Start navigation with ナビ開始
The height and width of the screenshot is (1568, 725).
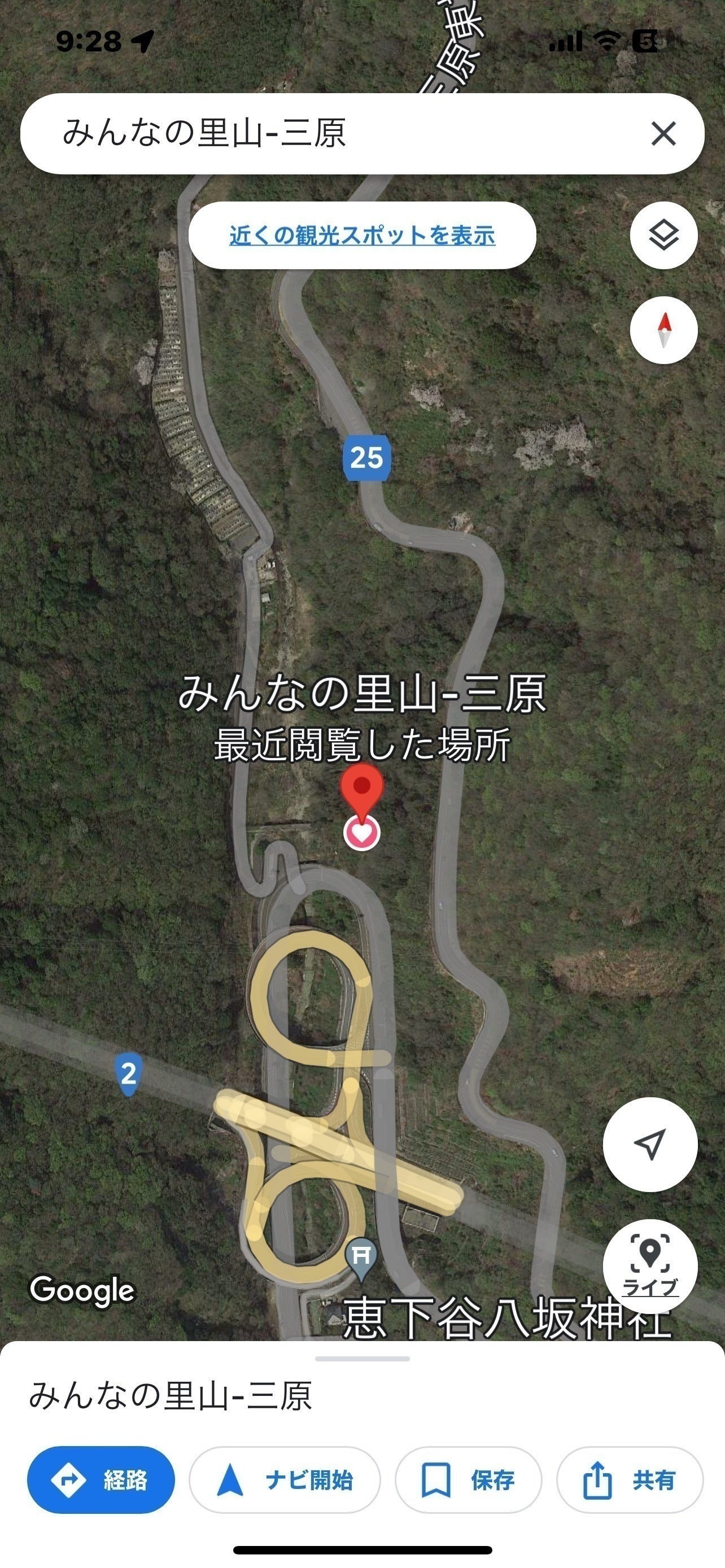point(284,1480)
